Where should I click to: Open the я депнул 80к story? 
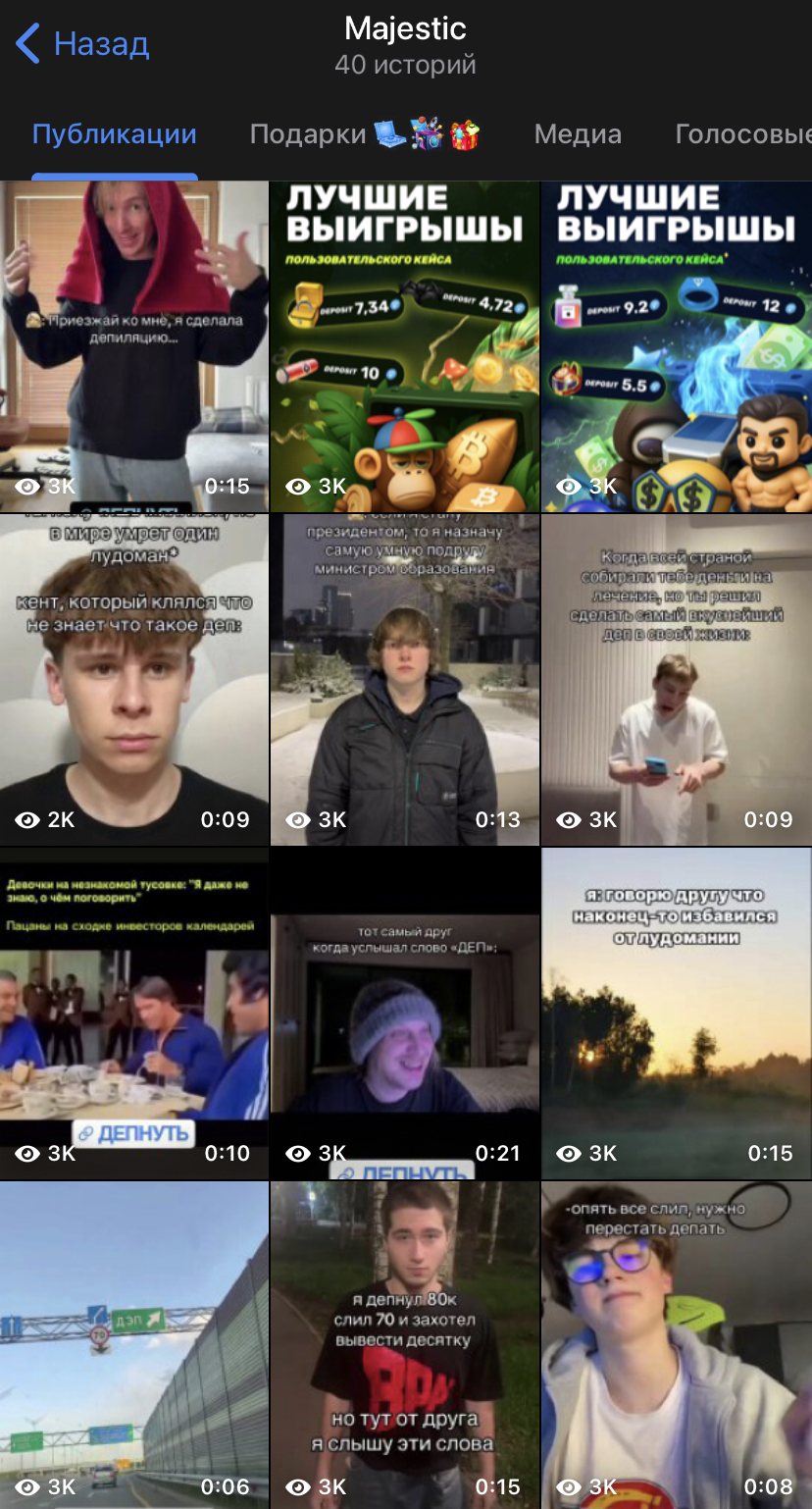click(x=405, y=1344)
